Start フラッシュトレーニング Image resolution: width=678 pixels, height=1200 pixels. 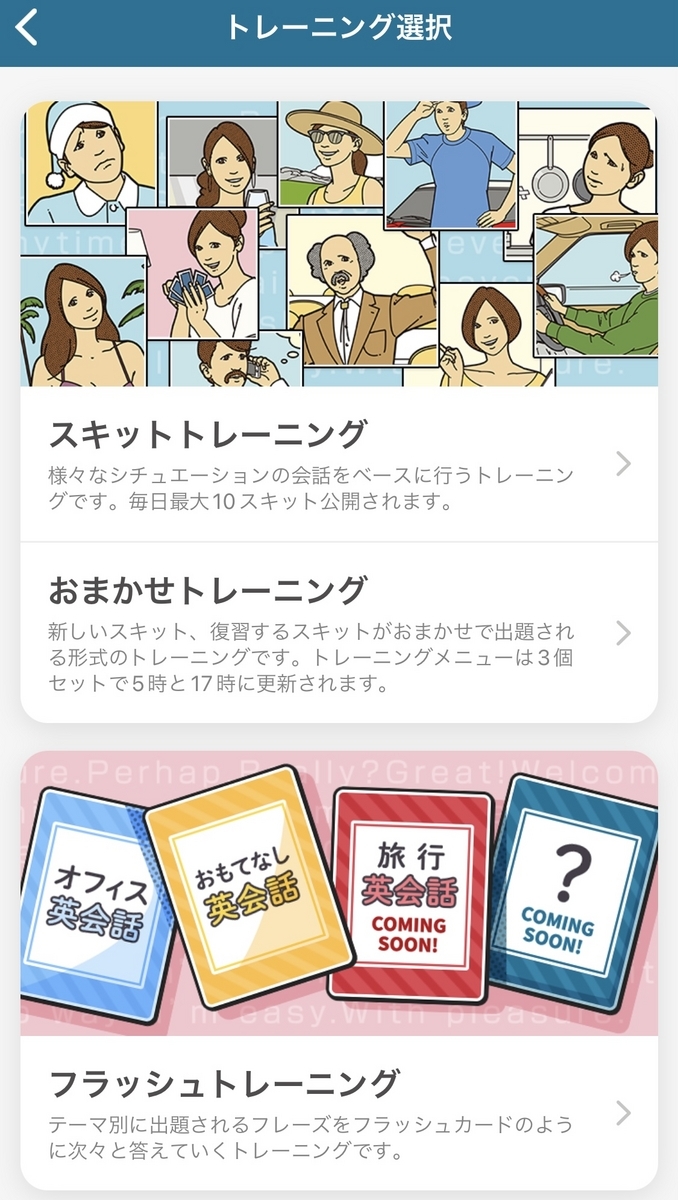pos(339,1112)
